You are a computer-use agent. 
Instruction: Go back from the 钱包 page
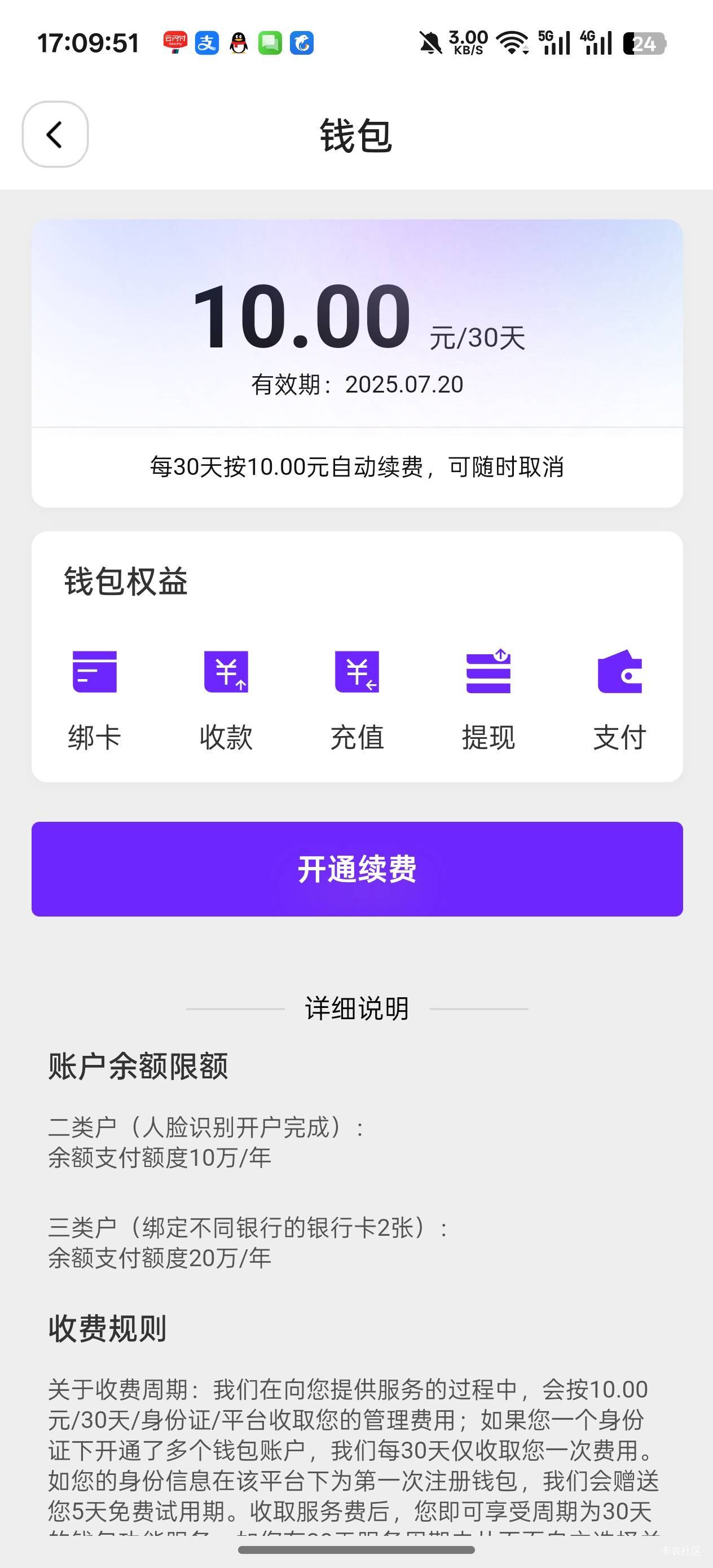tap(55, 135)
